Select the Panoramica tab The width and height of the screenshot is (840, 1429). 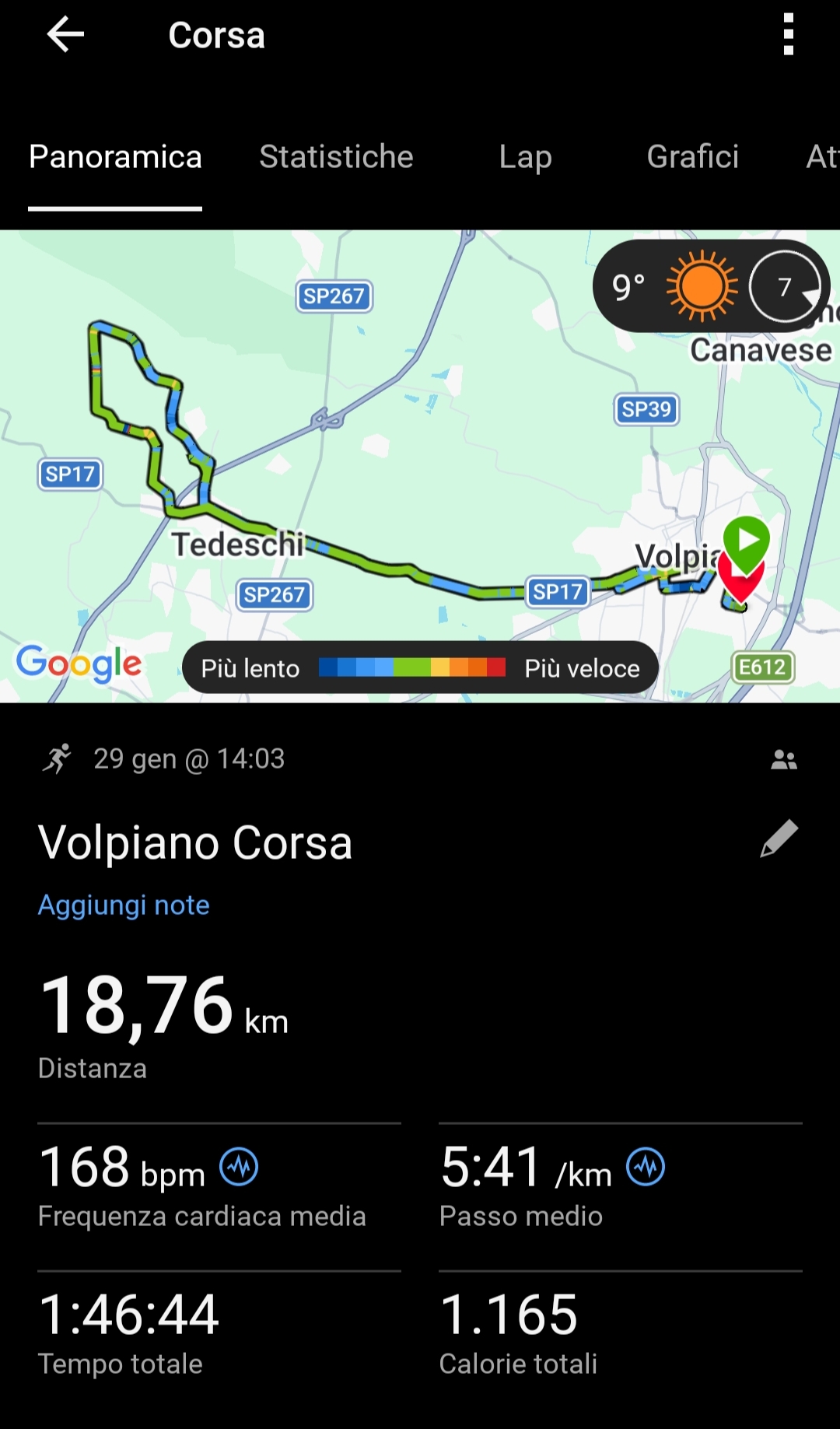coord(115,157)
